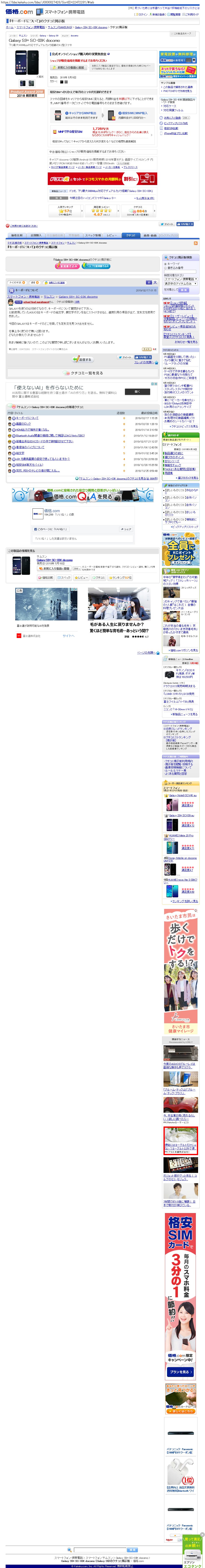Switch to the 価格比較 tab

[x=16, y=235]
